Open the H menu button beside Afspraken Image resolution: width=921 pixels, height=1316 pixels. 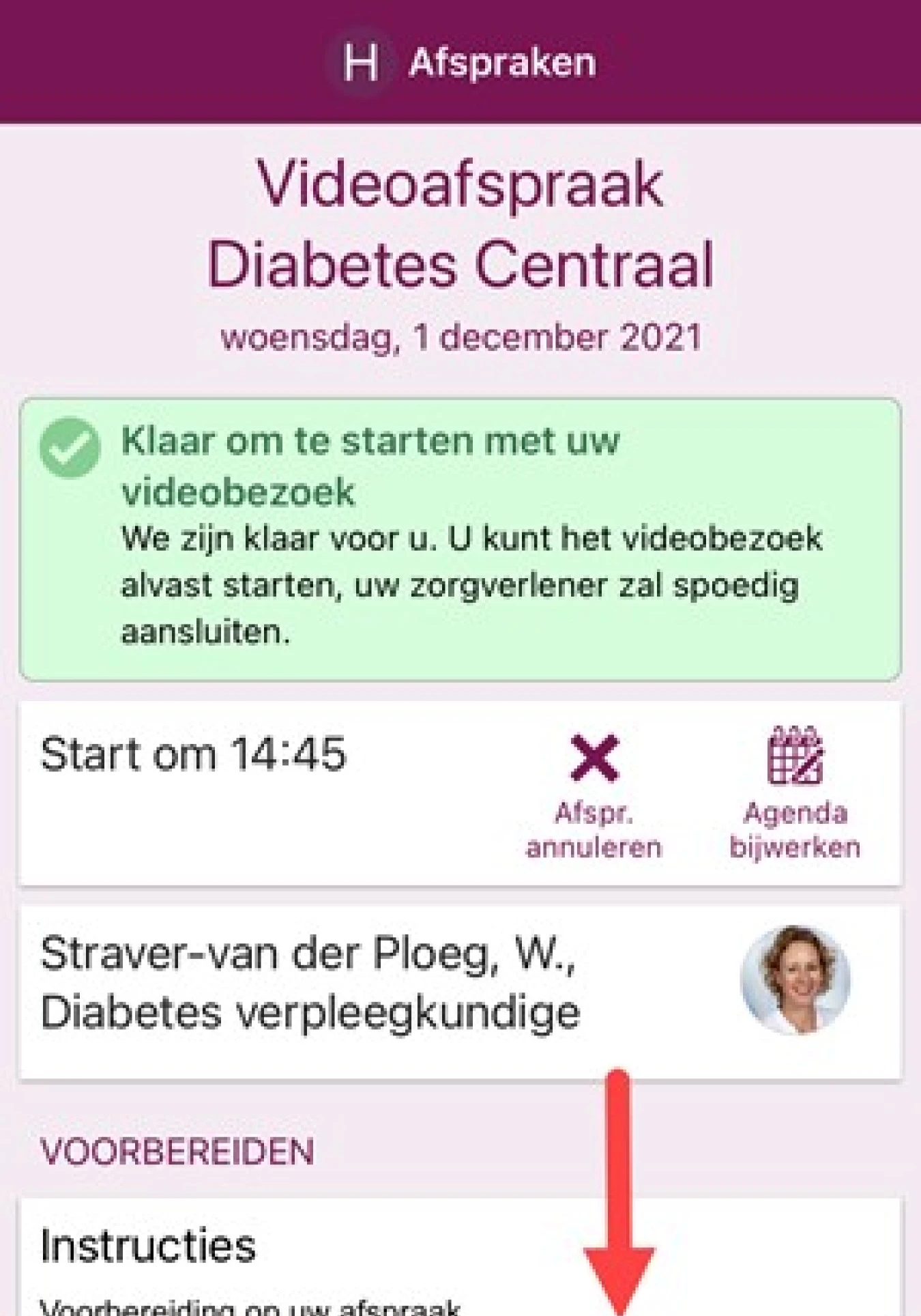coord(360,63)
